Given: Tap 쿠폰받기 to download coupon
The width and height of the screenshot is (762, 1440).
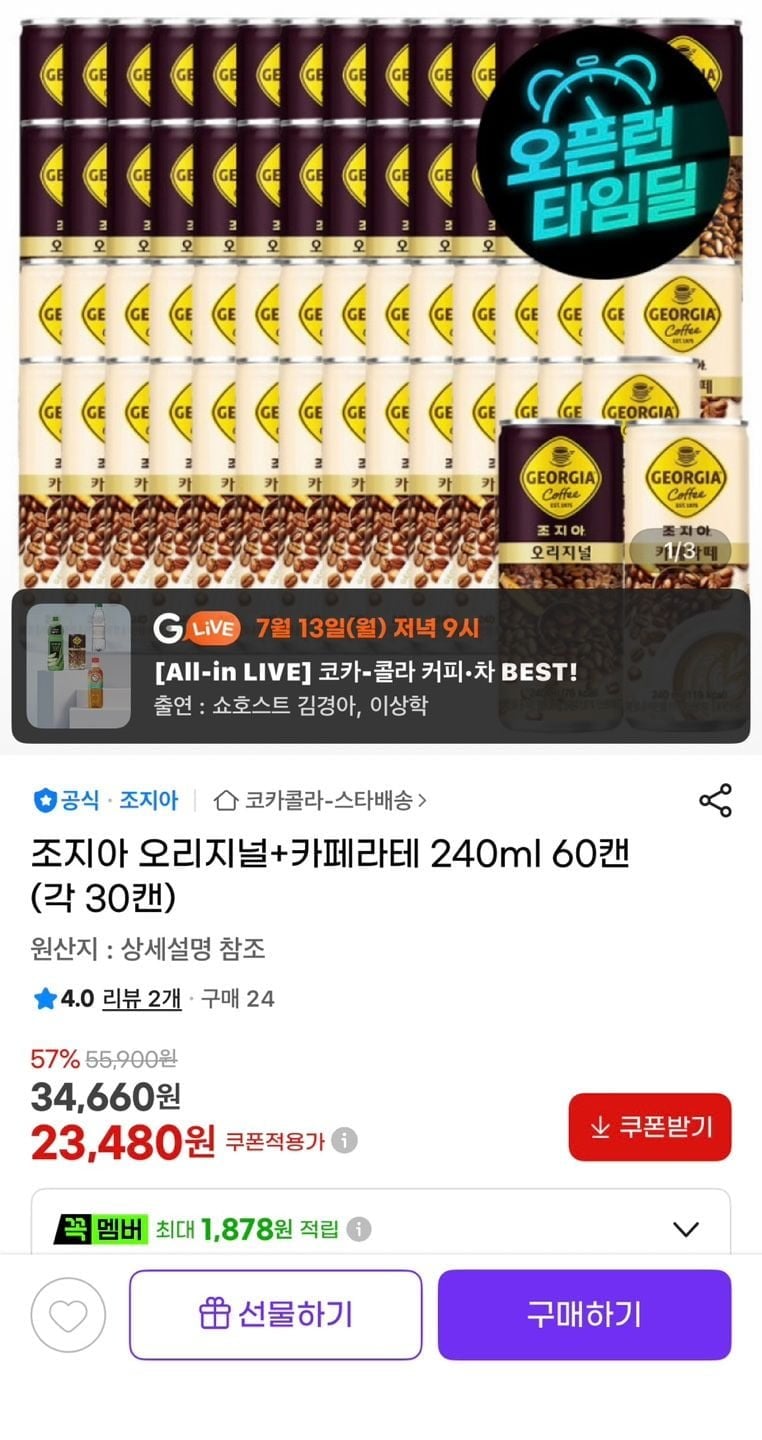Looking at the screenshot, I should point(650,1127).
